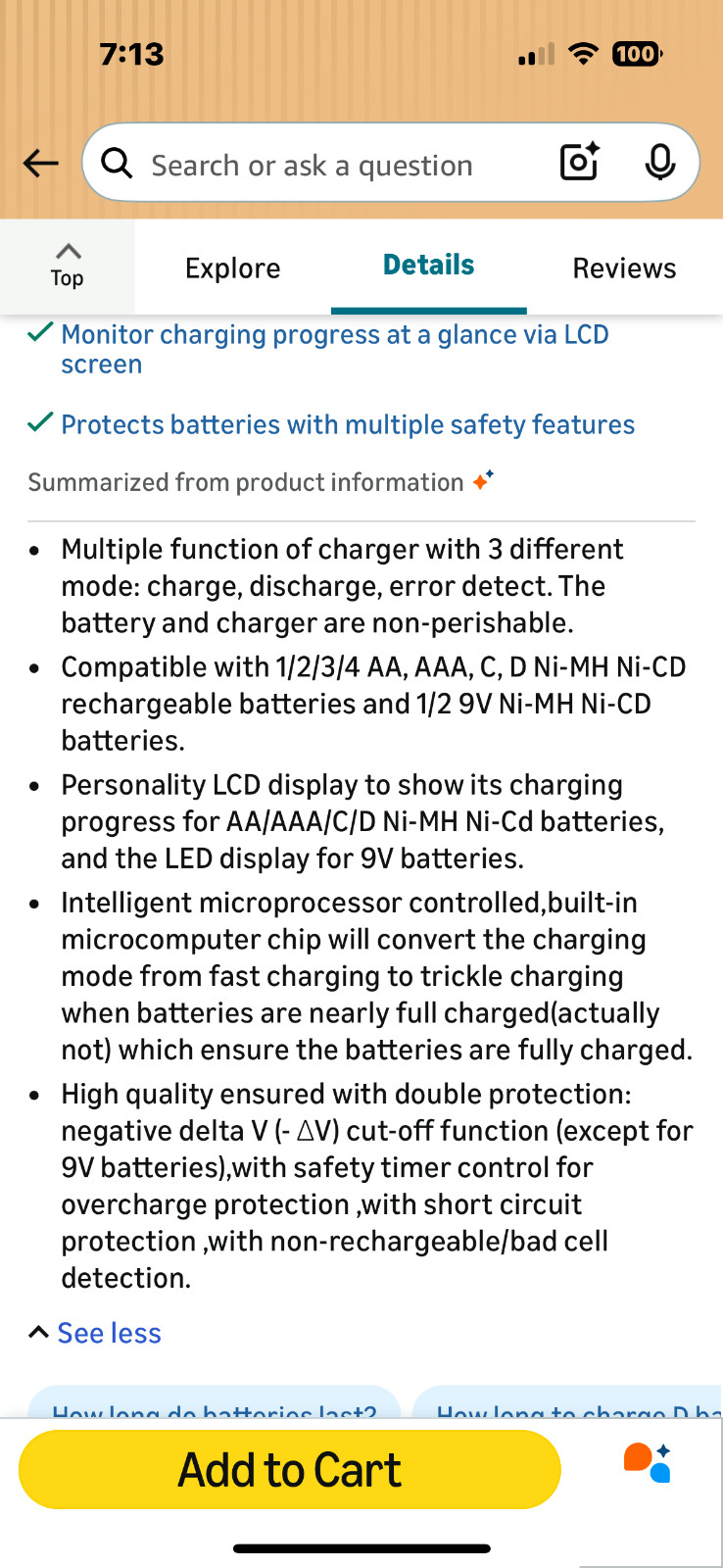Open the AI shopping assistant icon
This screenshot has height=1568, width=723.
click(x=648, y=1463)
